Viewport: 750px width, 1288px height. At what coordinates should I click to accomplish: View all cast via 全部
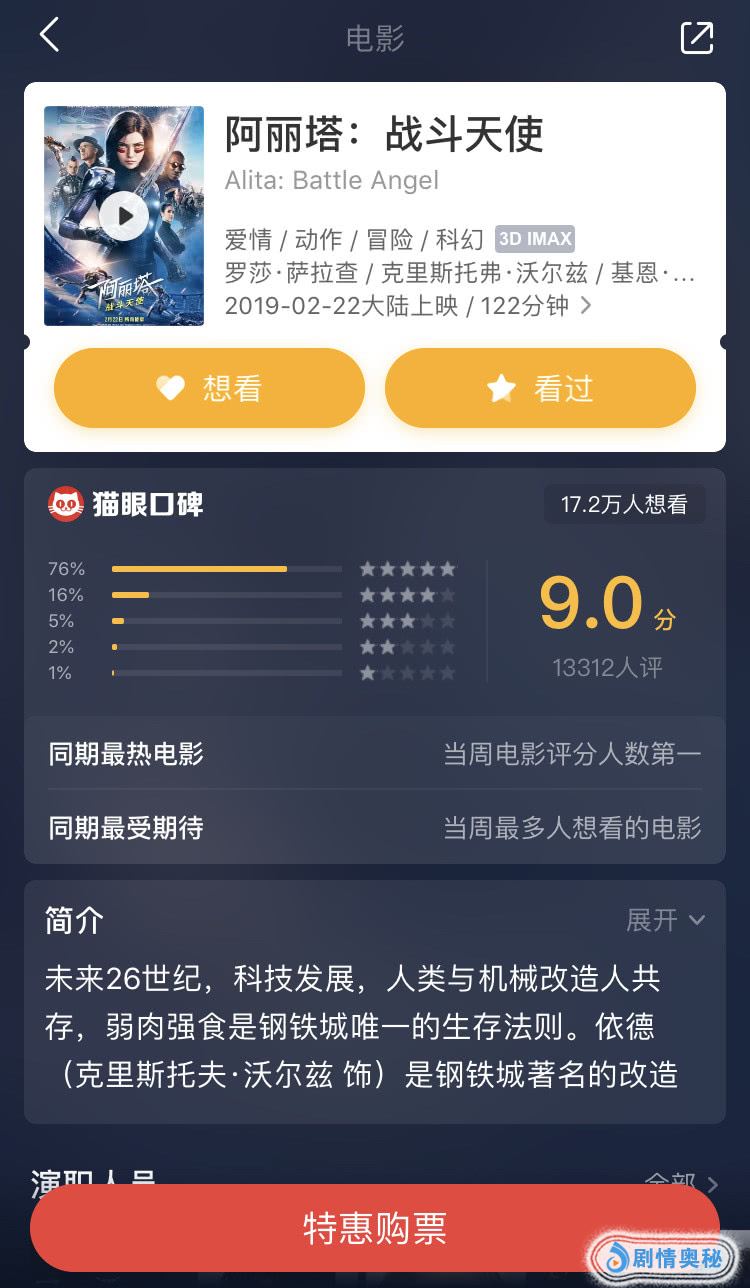[682, 1184]
